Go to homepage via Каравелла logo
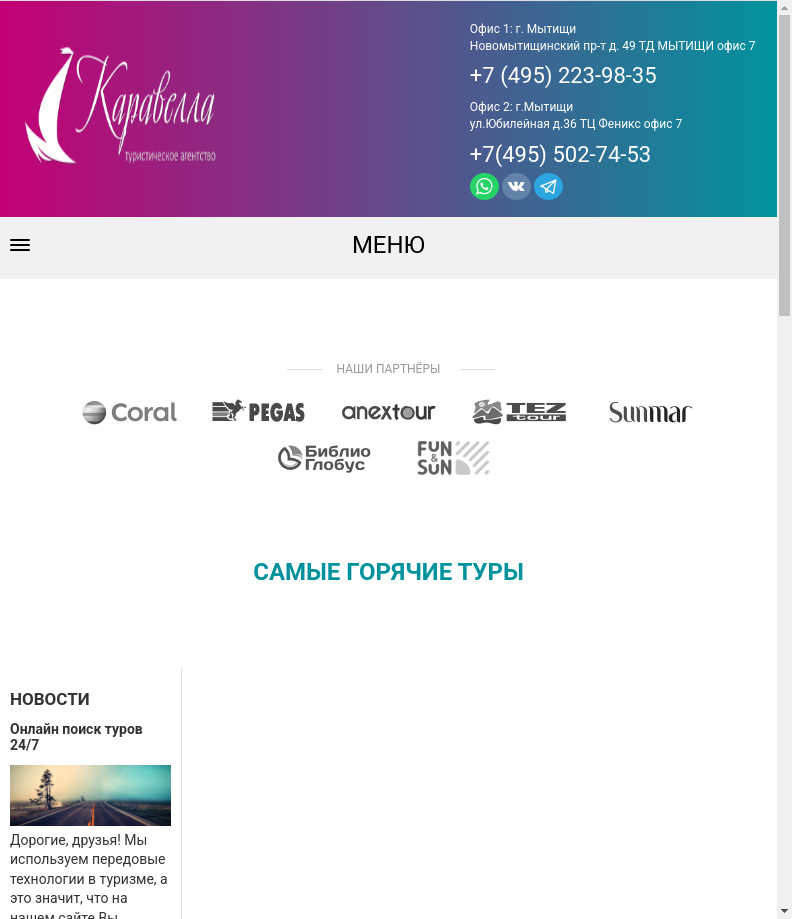 [x=120, y=107]
